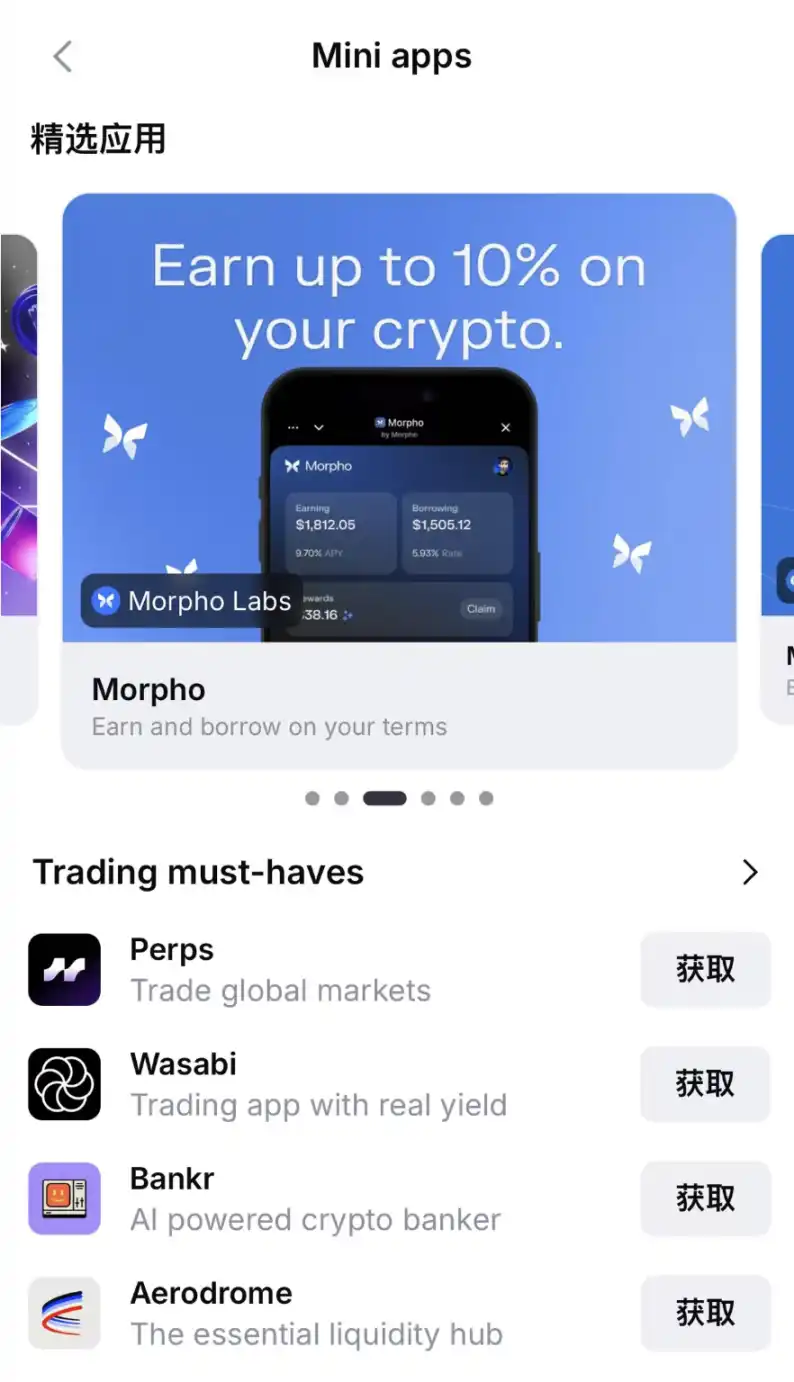Open the Morpho featured card
794x1382 pixels.
point(399,480)
